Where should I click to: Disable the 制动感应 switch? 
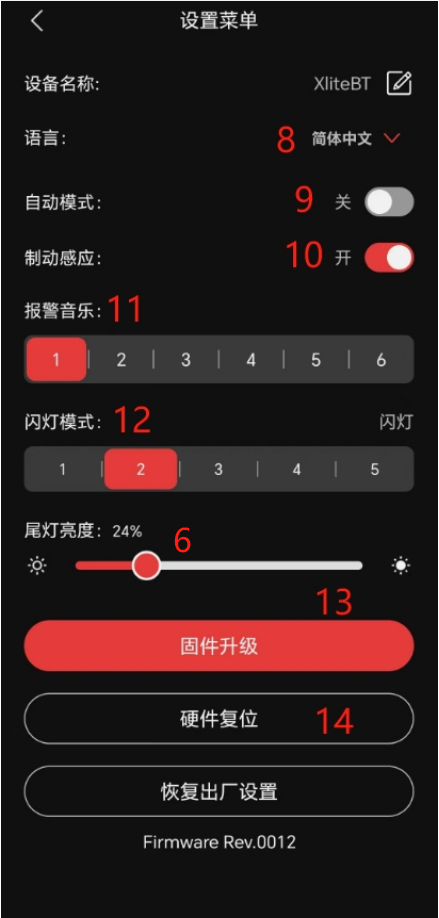pyautogui.click(x=389, y=258)
